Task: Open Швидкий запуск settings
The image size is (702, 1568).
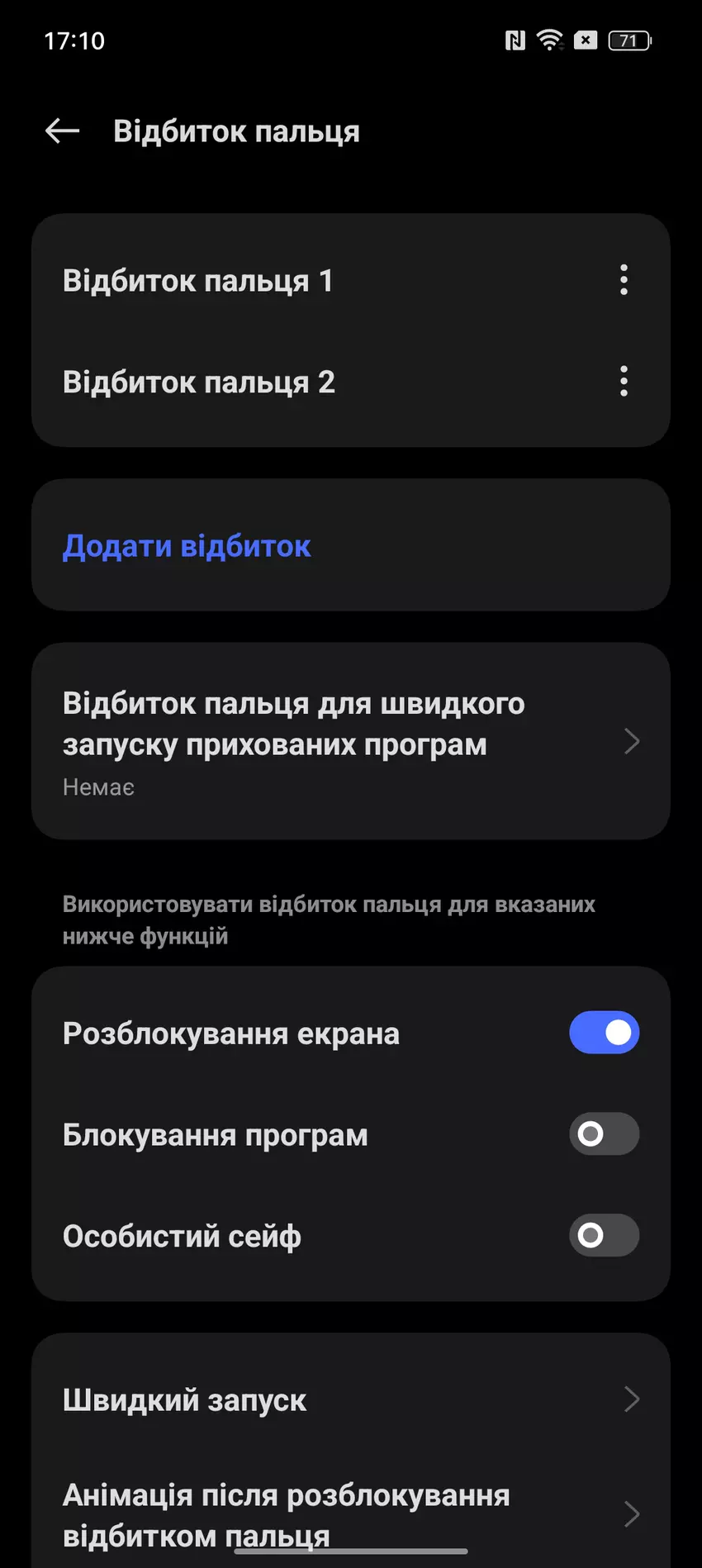Action: [350, 1399]
